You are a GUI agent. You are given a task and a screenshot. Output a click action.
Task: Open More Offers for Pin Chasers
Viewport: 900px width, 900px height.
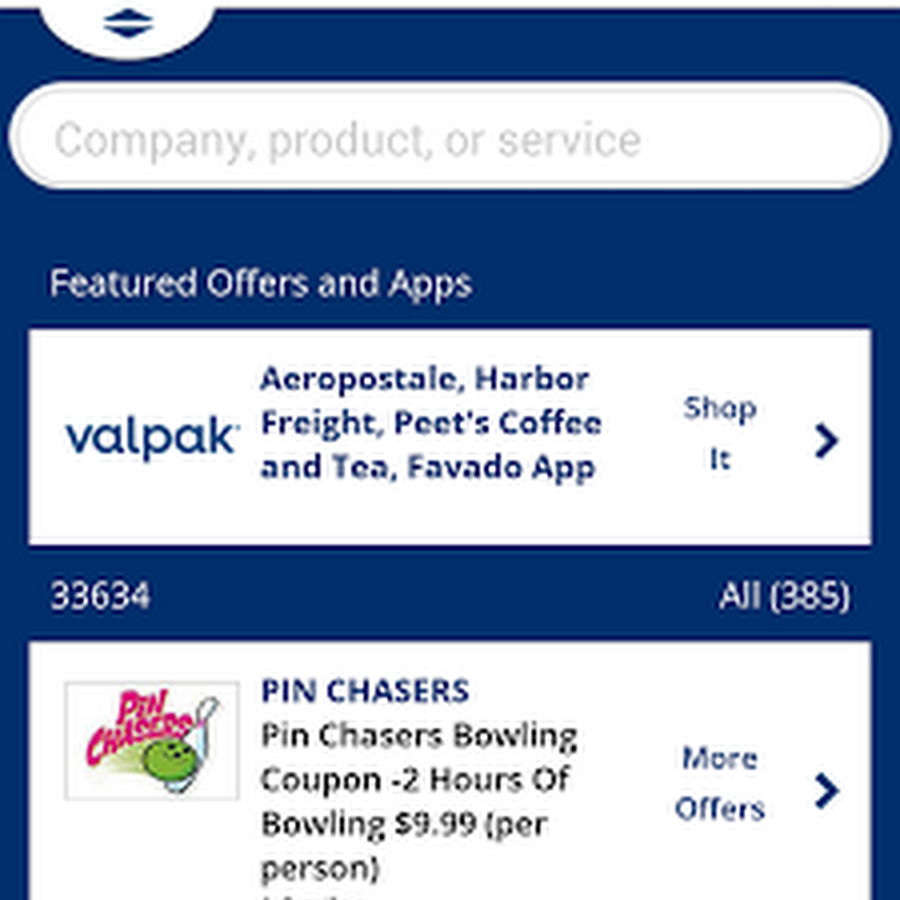tap(719, 783)
